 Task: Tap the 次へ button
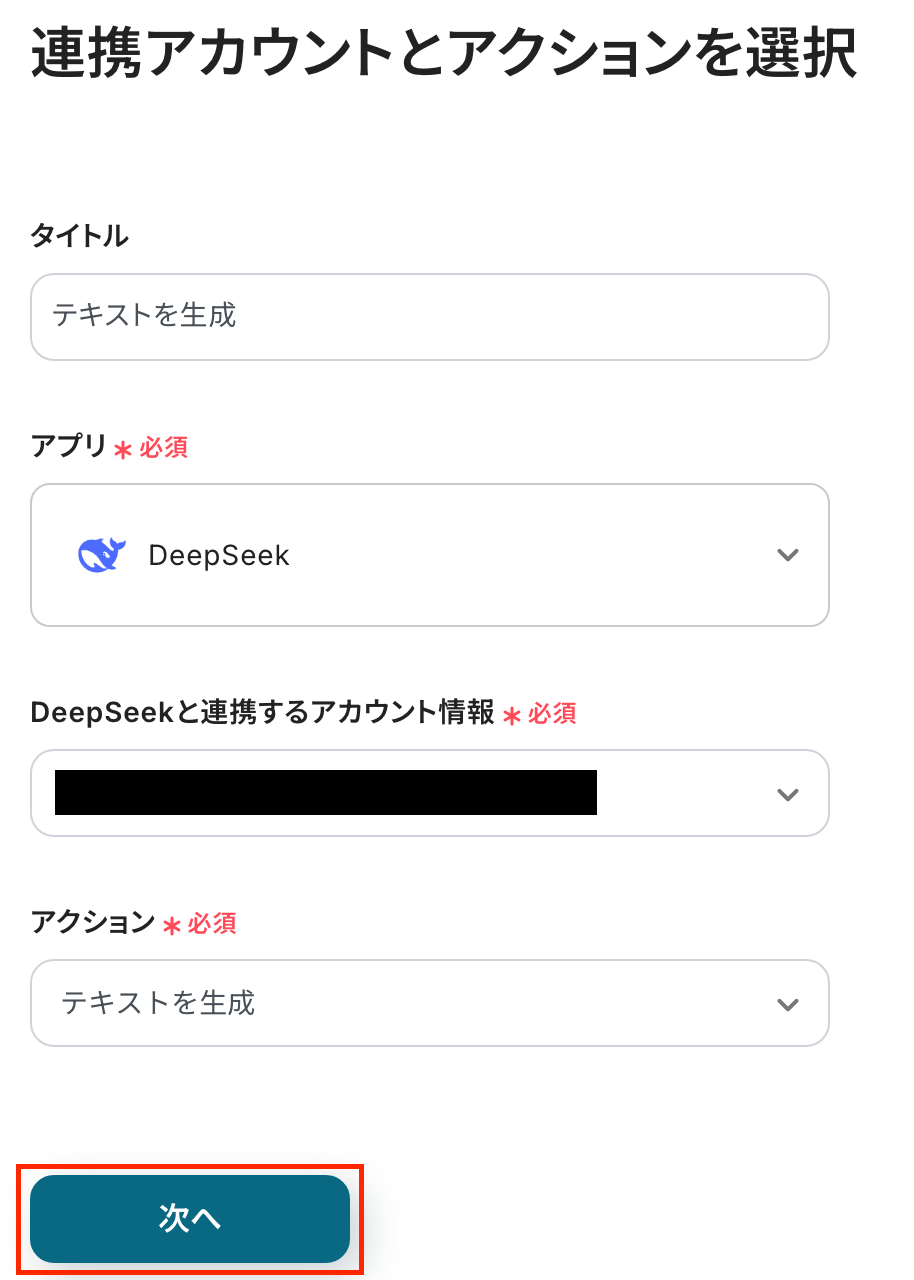pyautogui.click(x=190, y=1218)
